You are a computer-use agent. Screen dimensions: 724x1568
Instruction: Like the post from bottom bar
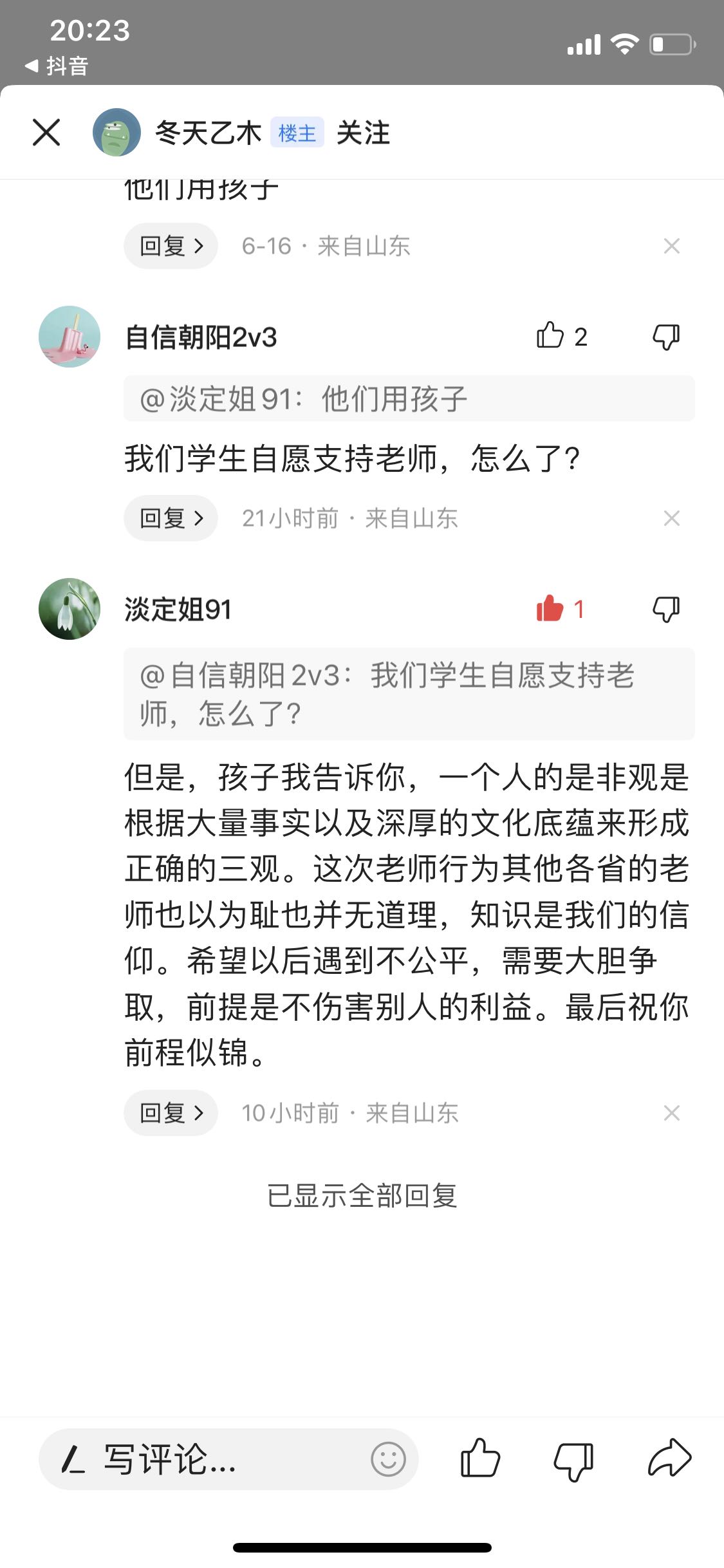tap(480, 1459)
